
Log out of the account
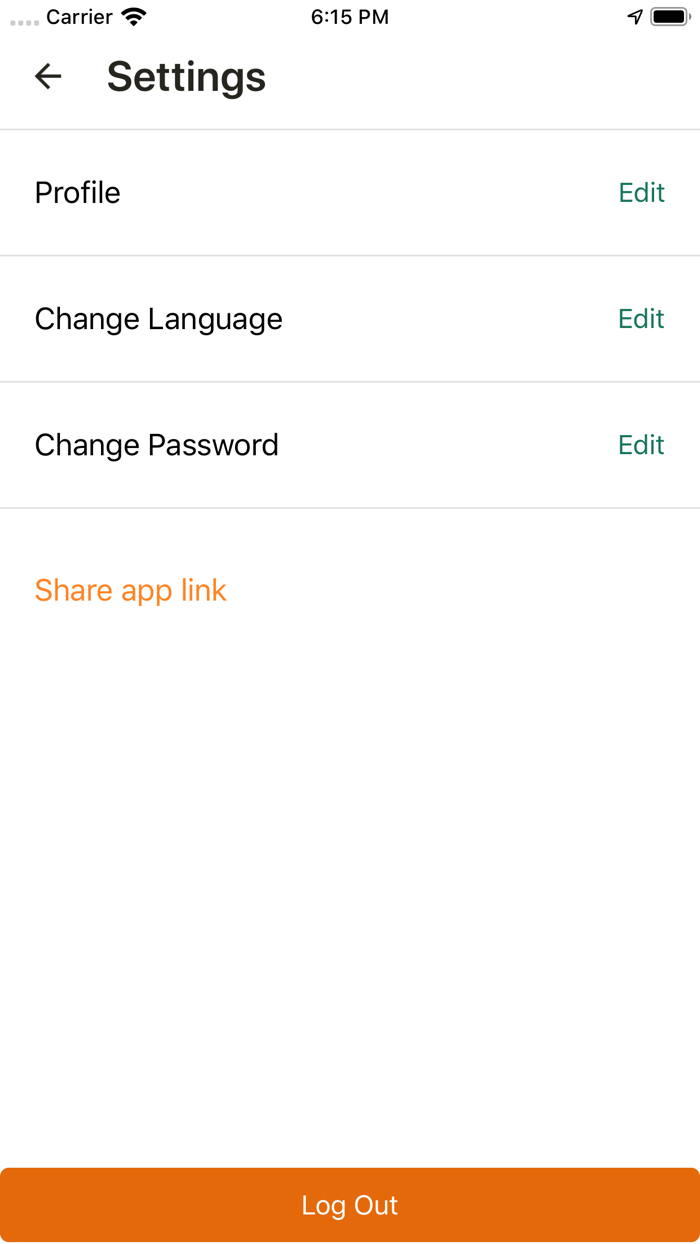coord(350,1204)
